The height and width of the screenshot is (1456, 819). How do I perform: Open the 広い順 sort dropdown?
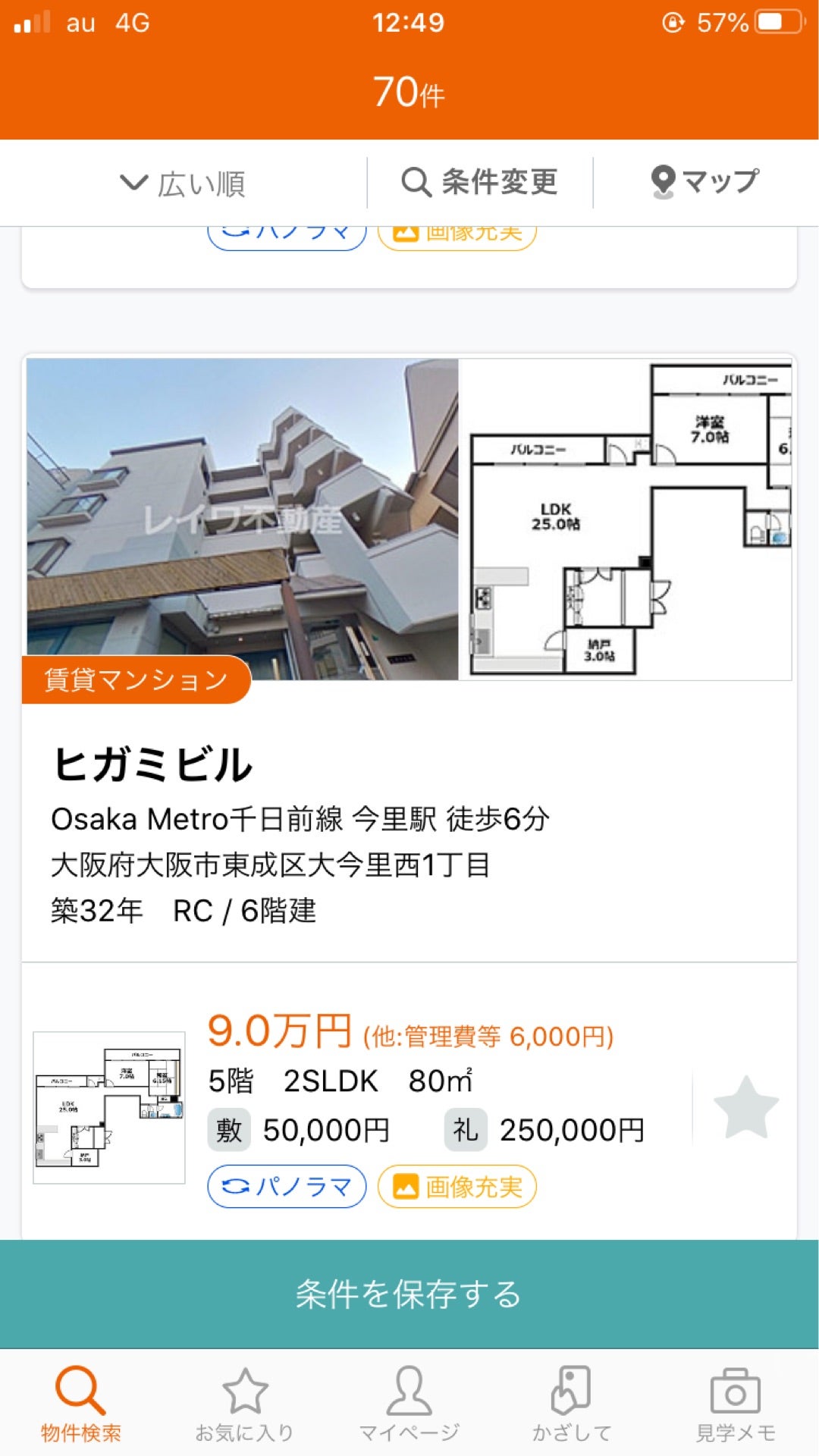pyautogui.click(x=183, y=183)
